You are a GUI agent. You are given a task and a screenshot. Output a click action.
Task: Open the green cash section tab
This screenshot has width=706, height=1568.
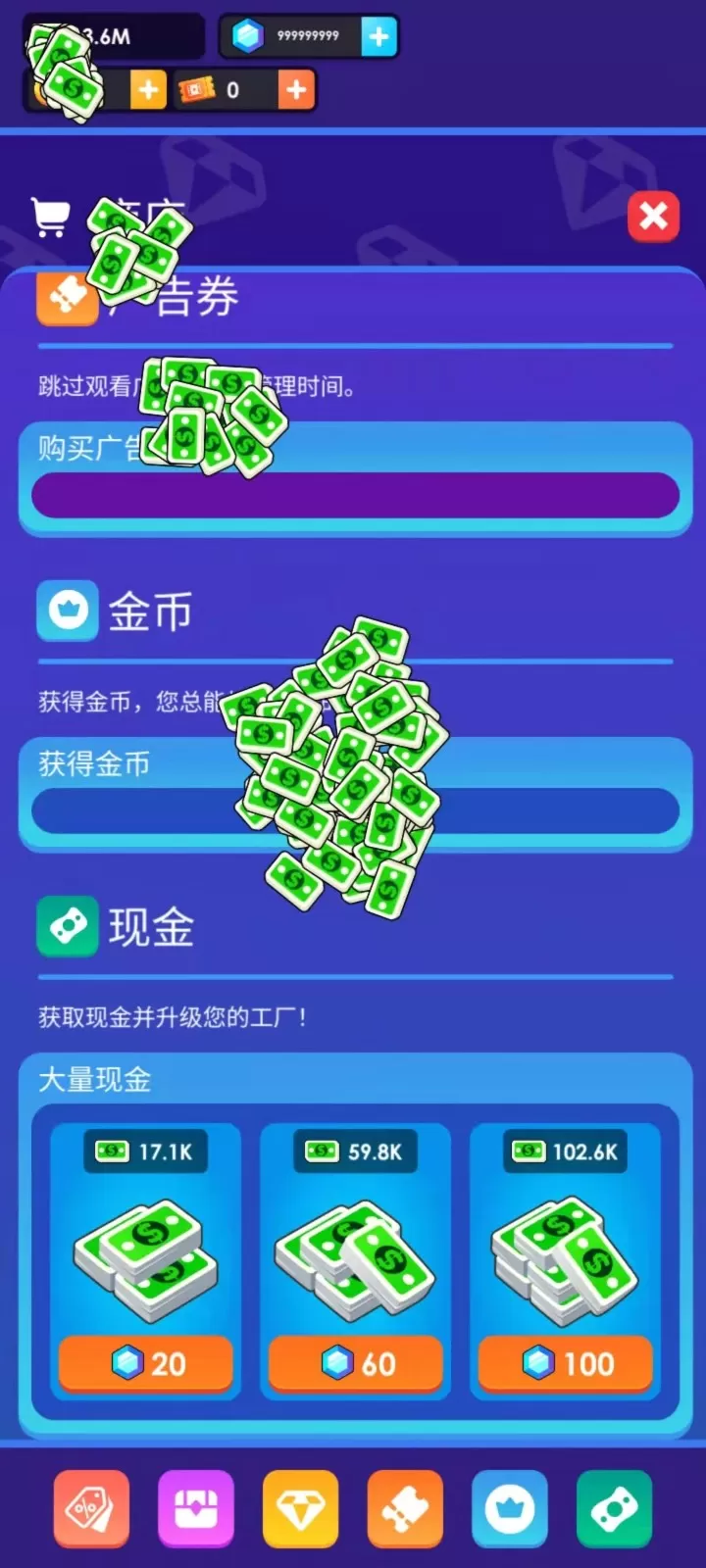coord(614,1508)
